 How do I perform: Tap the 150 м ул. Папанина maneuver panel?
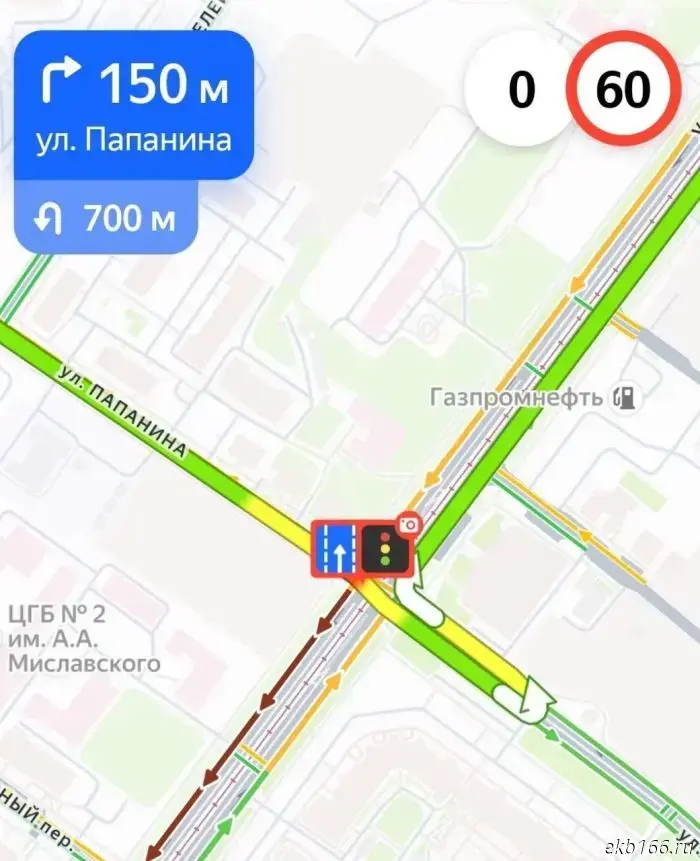point(133,106)
